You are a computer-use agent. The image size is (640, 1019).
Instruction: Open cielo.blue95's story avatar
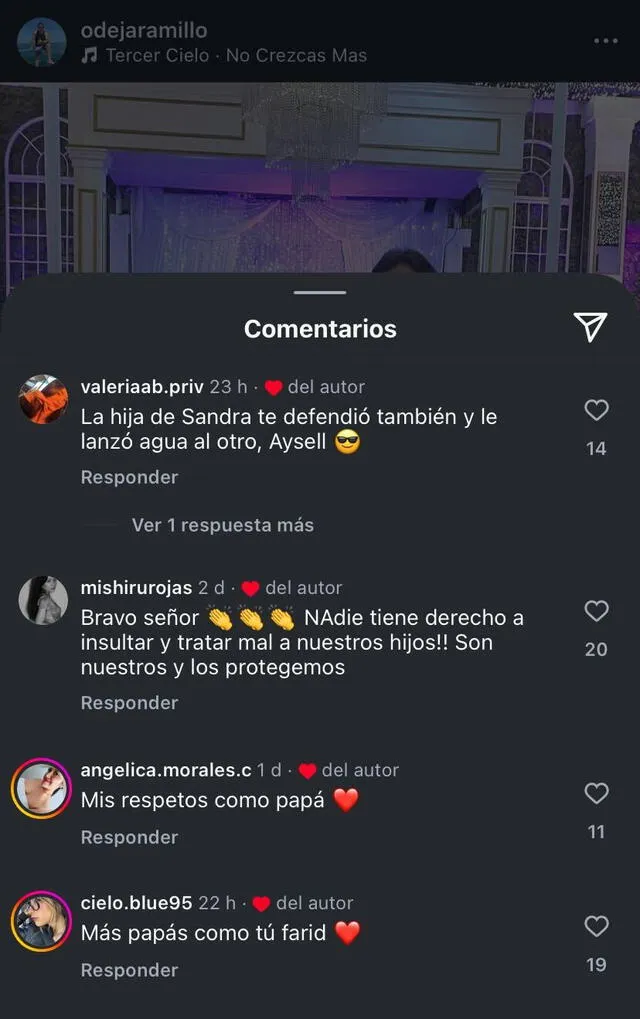[41, 921]
